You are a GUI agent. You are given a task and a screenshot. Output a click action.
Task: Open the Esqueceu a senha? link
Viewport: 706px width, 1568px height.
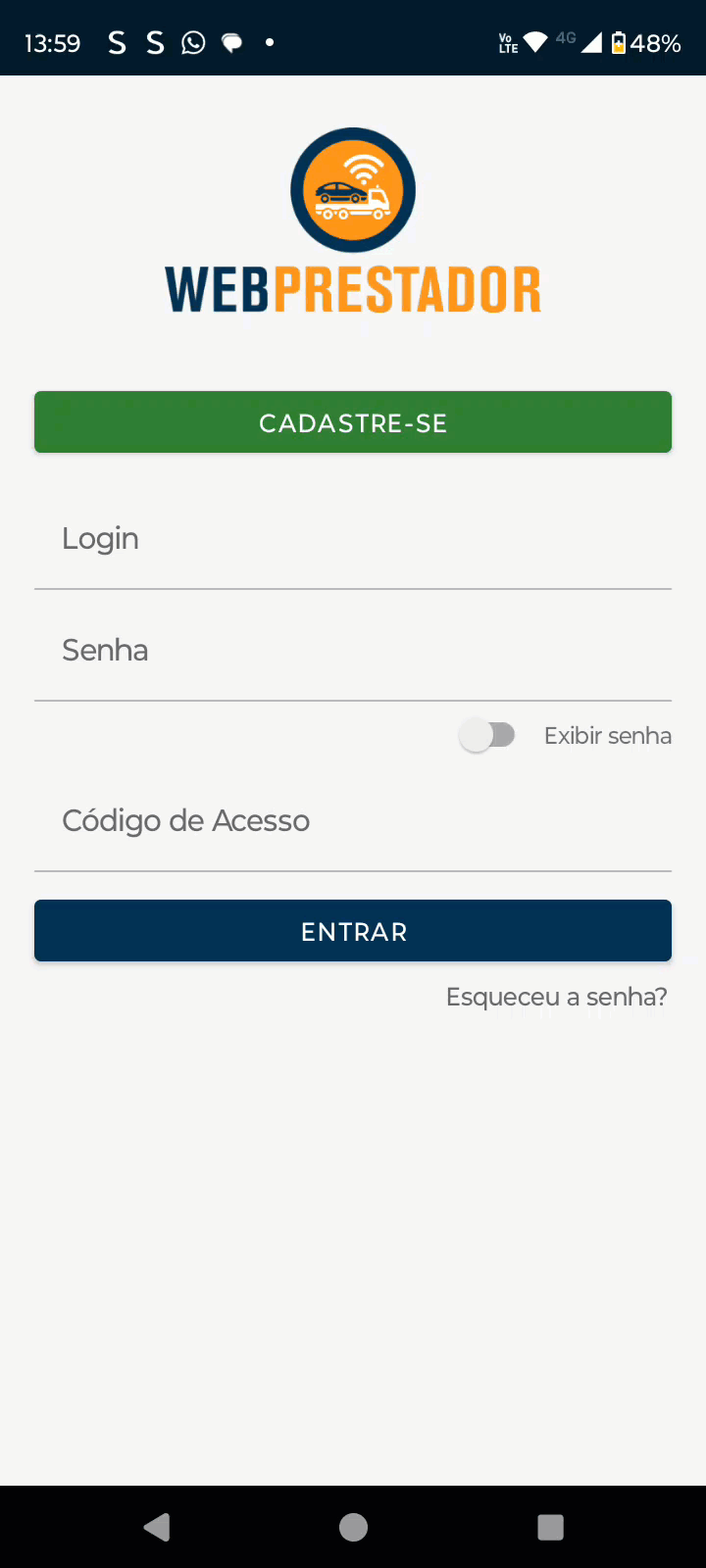pyautogui.click(x=556, y=997)
